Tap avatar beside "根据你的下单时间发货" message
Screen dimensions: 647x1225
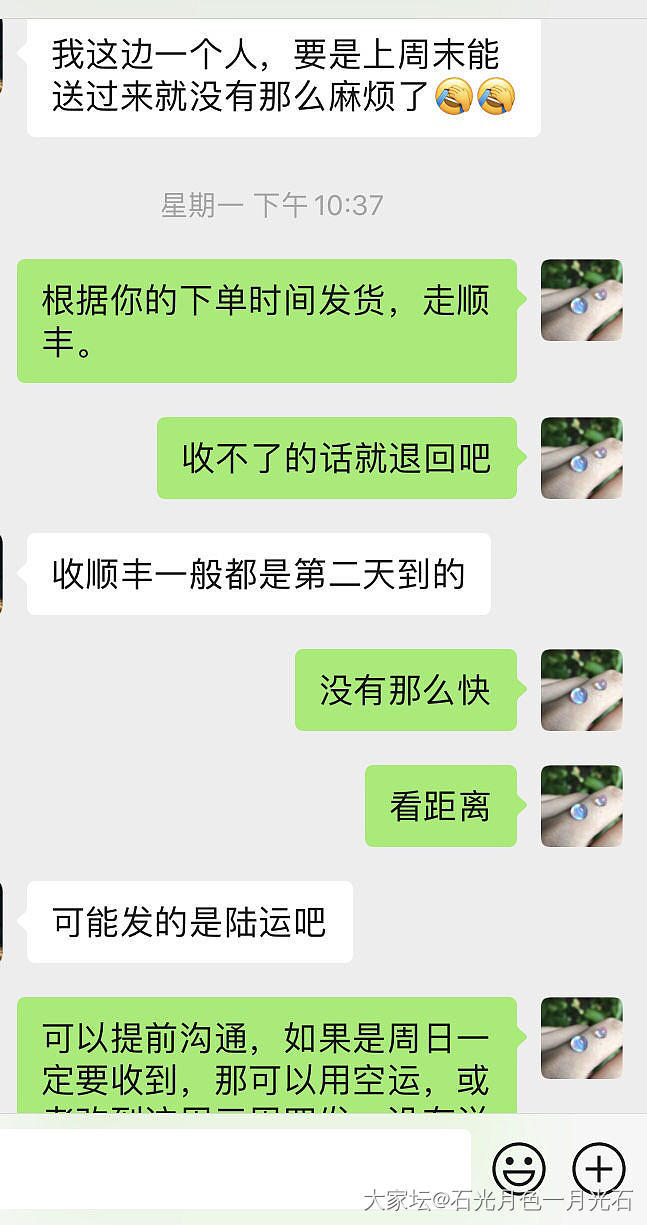point(581,300)
